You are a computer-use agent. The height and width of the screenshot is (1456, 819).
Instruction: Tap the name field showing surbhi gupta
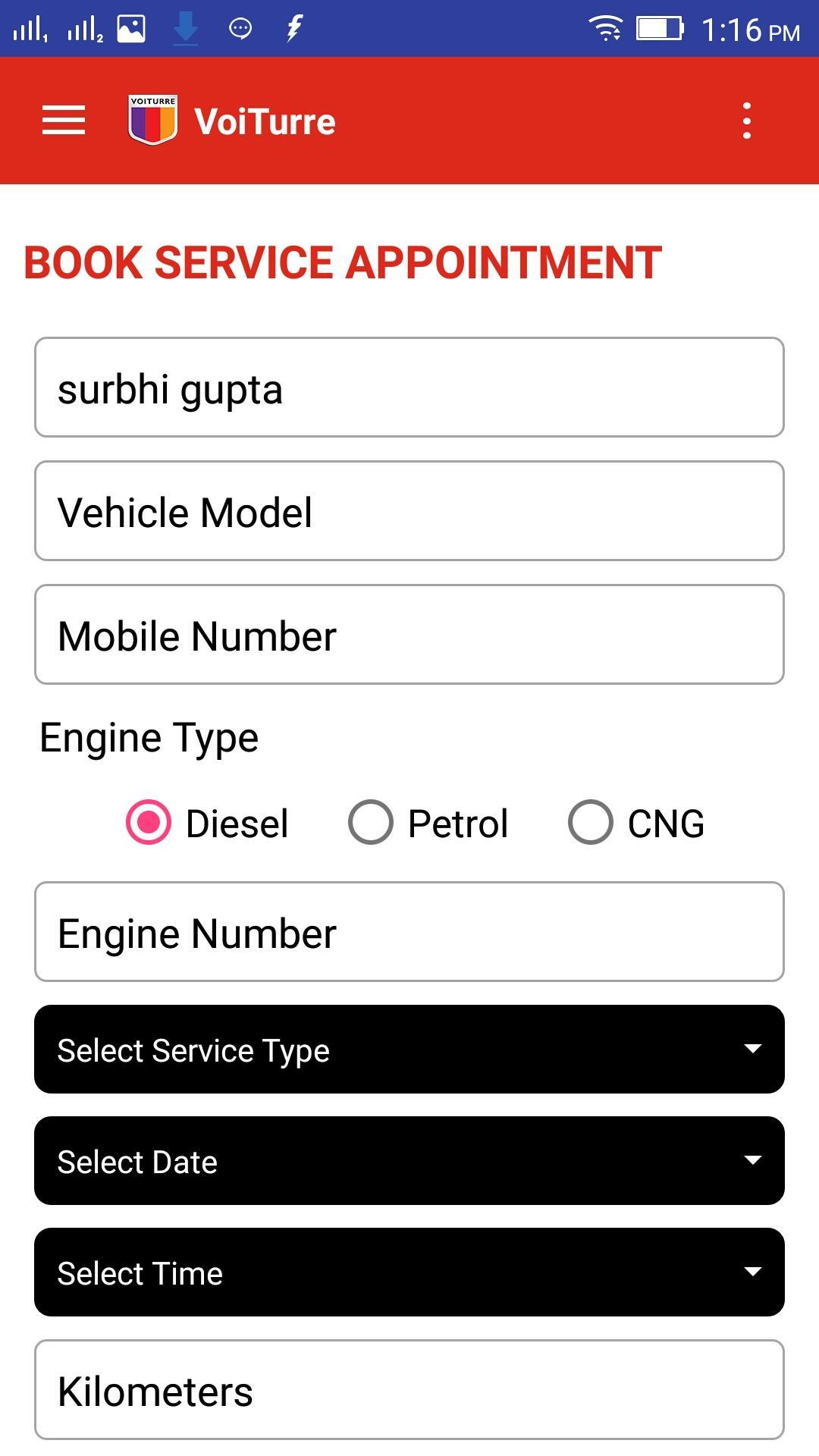[x=409, y=388]
